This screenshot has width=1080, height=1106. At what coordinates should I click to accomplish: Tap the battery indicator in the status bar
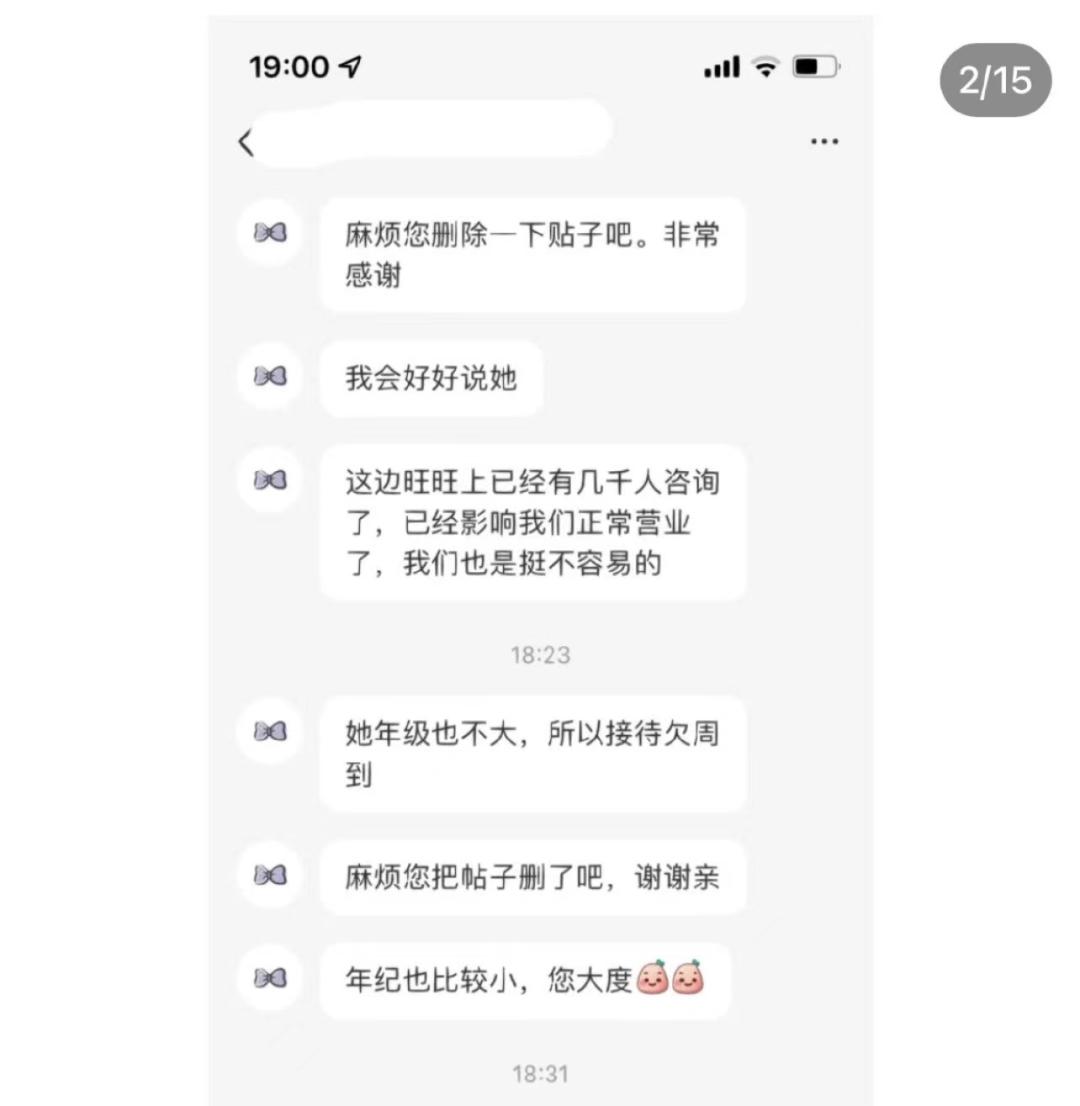point(811,66)
